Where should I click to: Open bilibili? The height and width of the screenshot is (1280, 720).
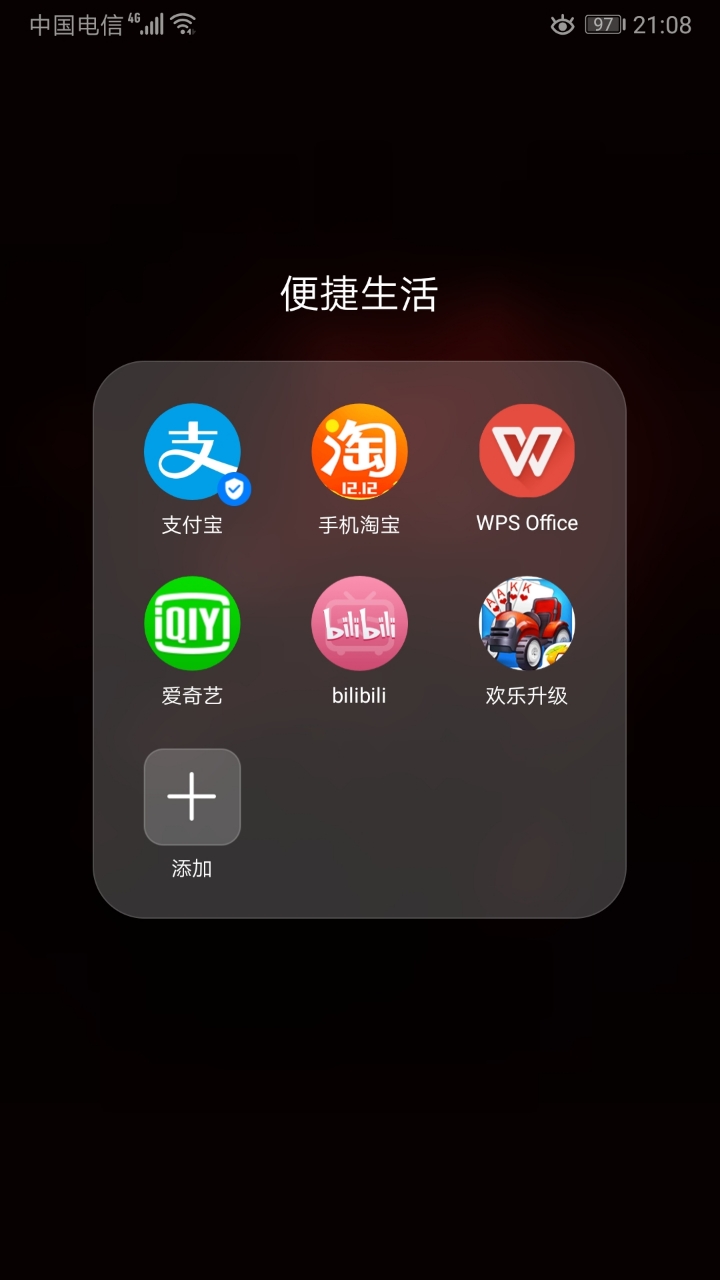pyautogui.click(x=359, y=623)
